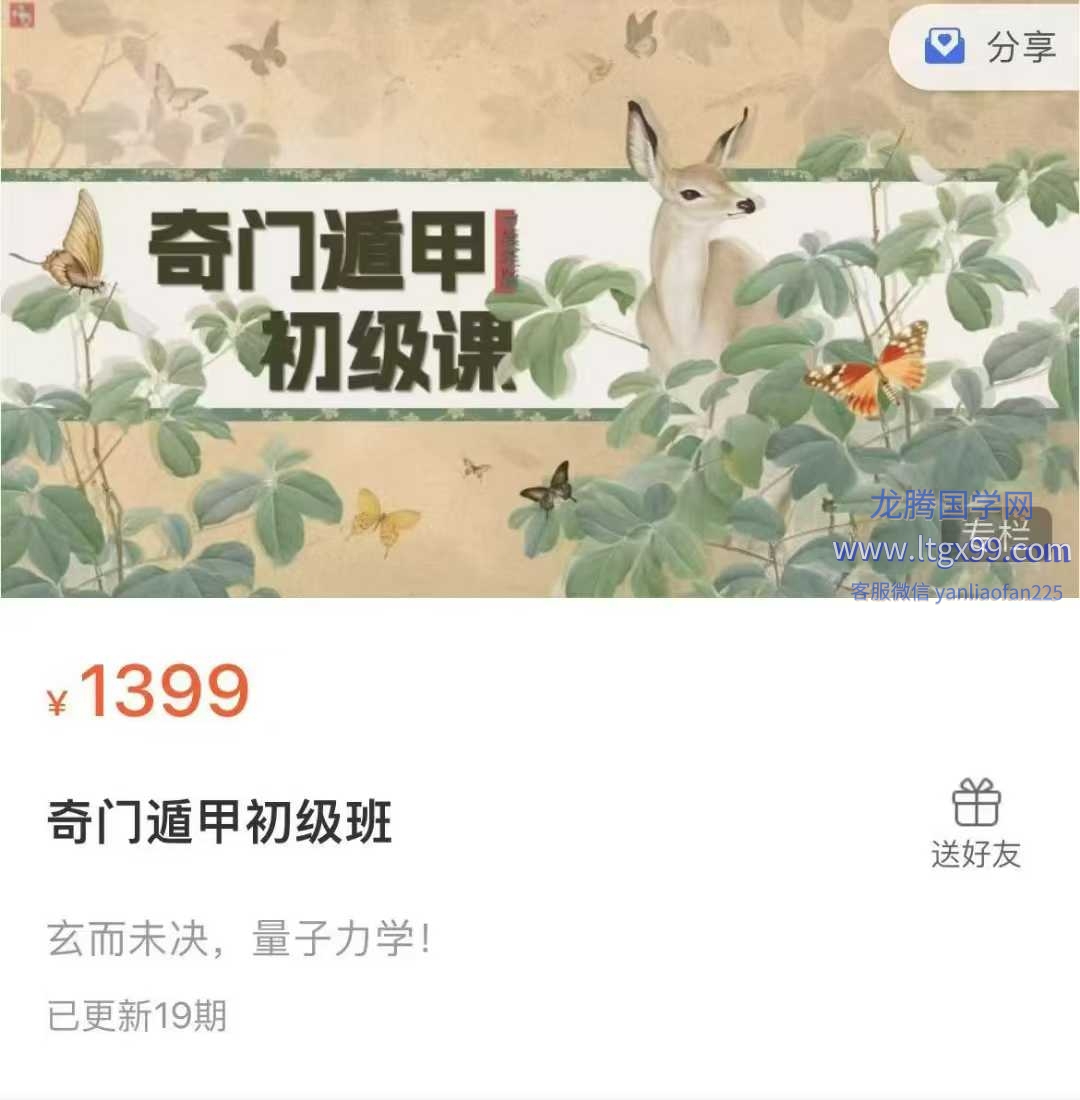Send this course to a friend via 送好友
1080x1100 pixels.
[976, 823]
